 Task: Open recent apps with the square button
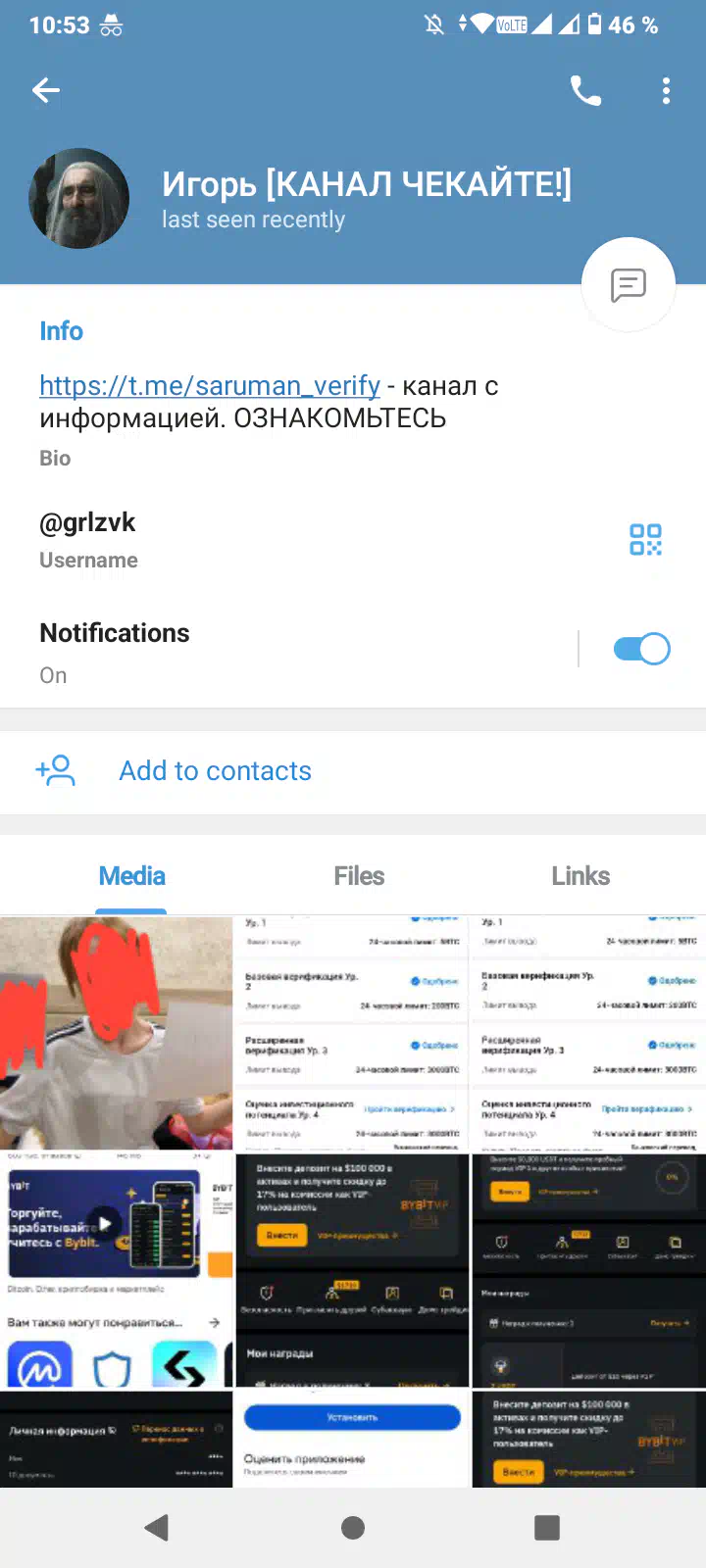(547, 1527)
